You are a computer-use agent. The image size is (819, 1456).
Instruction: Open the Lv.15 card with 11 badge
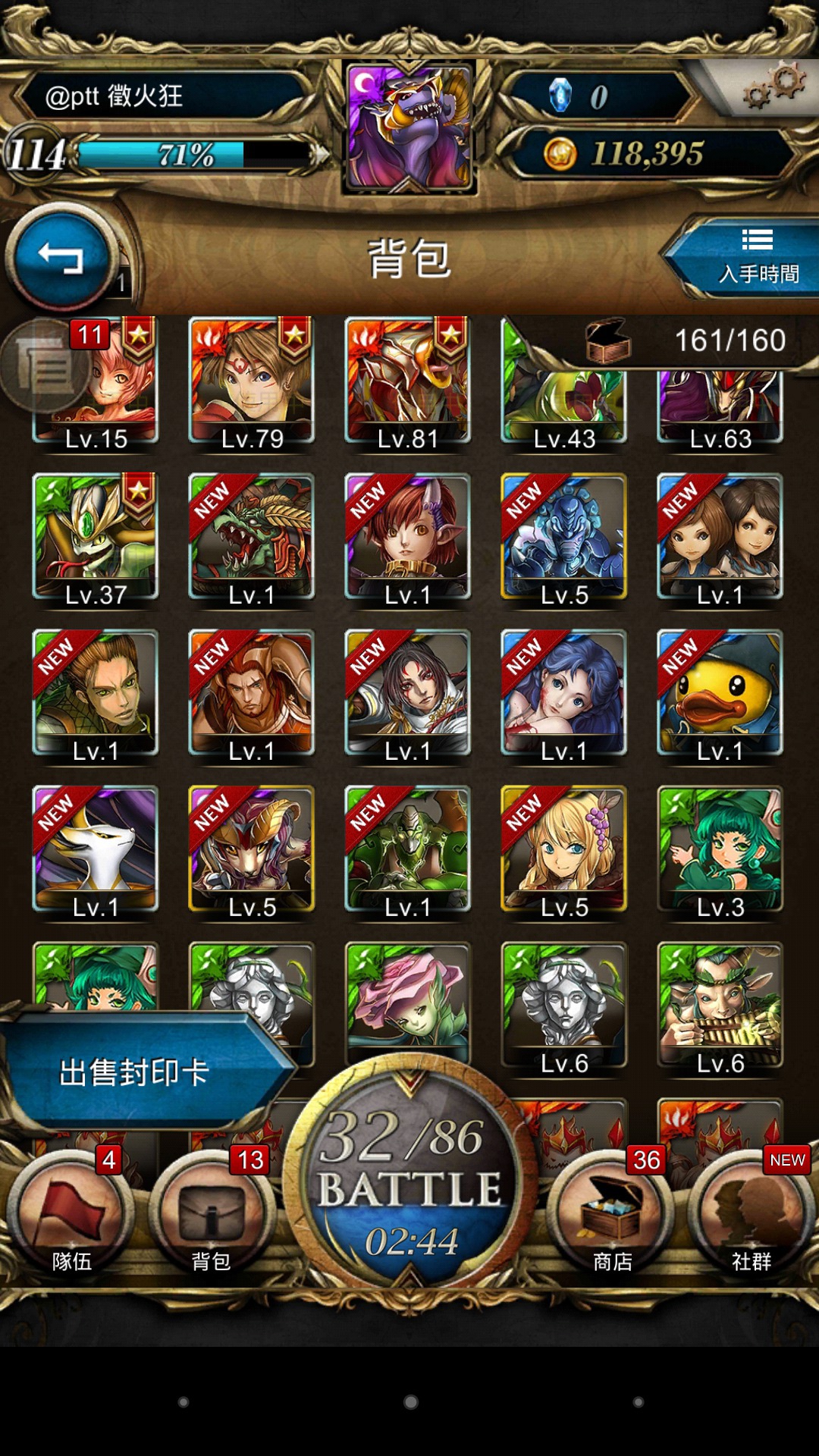click(x=96, y=382)
